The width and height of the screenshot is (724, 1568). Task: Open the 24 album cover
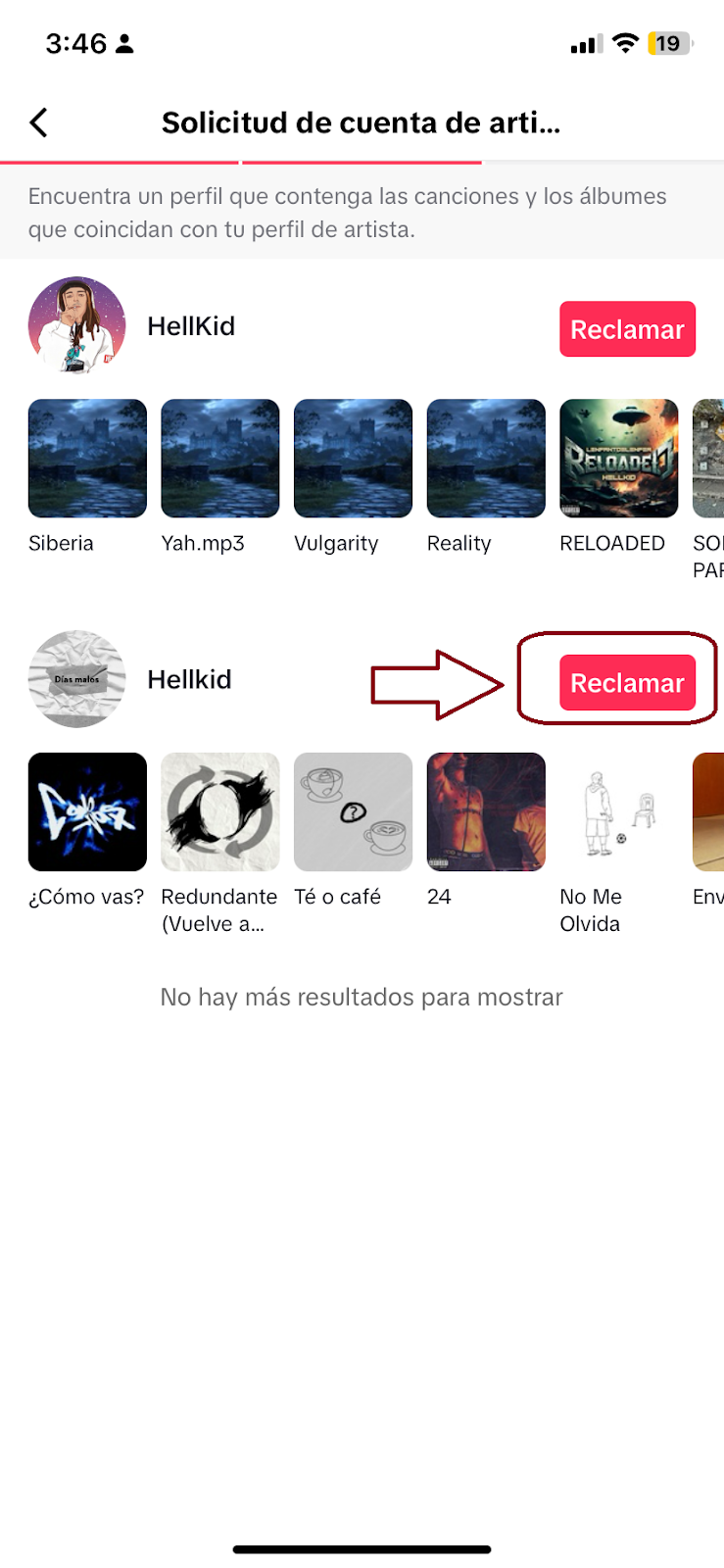(x=486, y=811)
